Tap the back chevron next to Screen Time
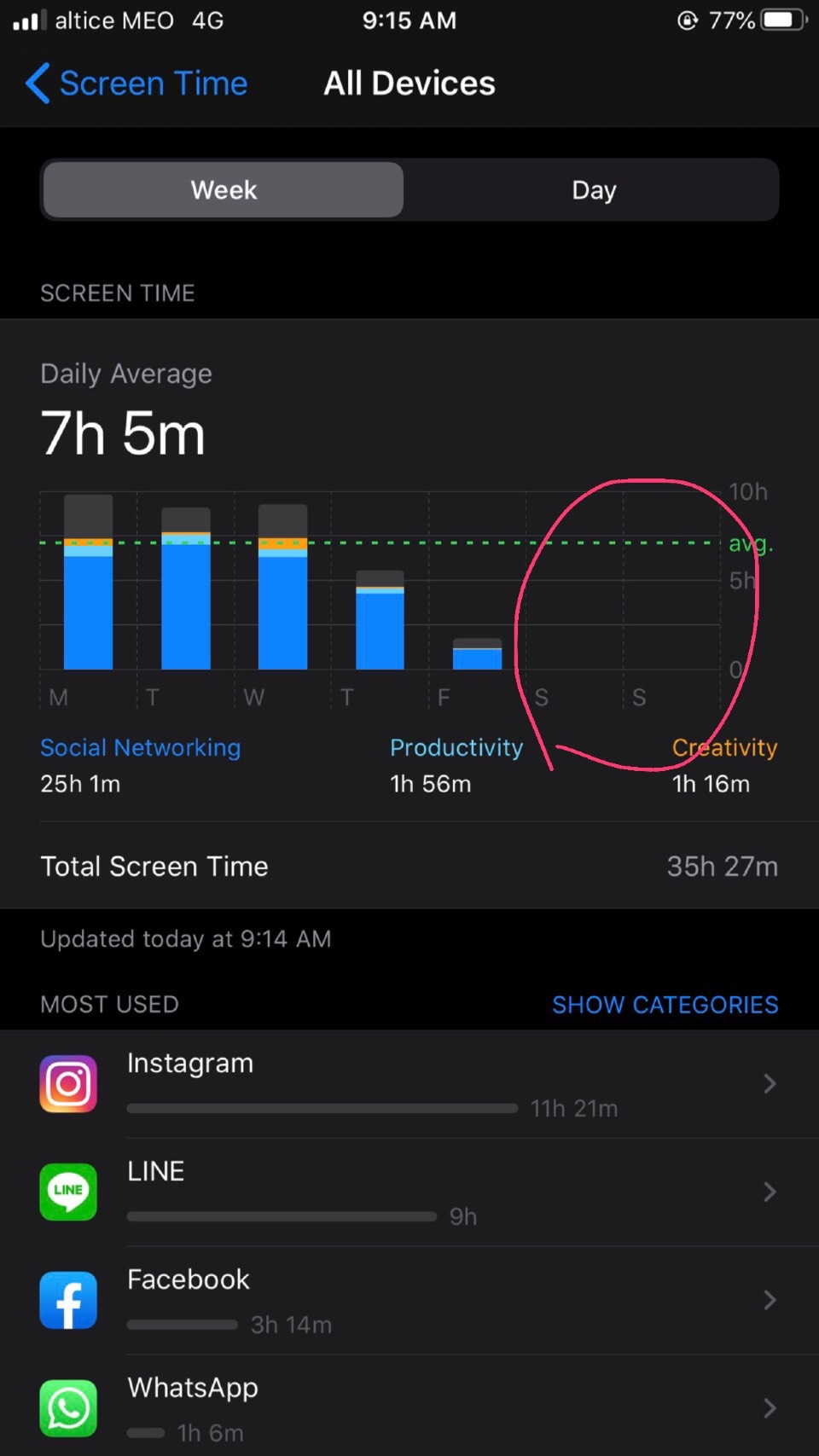This screenshot has width=819, height=1456. tap(36, 84)
